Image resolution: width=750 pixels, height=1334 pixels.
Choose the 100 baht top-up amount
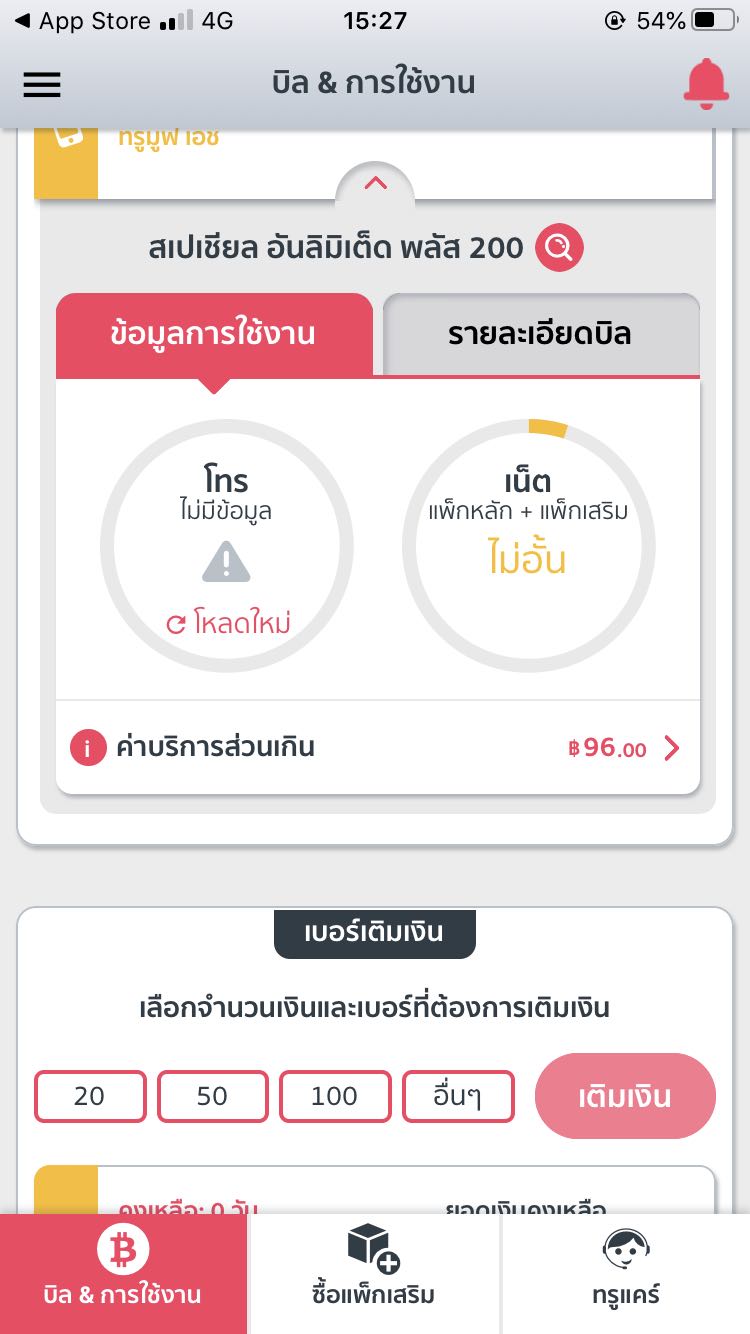coord(335,1096)
